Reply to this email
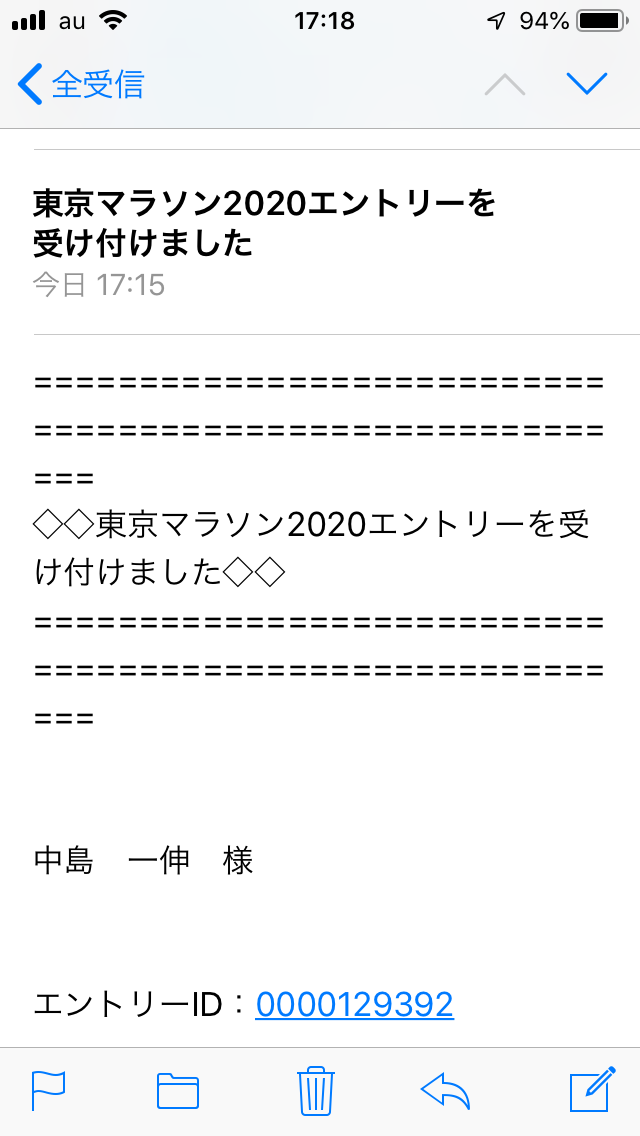Screen dimensions: 640x1136 tap(446, 1090)
